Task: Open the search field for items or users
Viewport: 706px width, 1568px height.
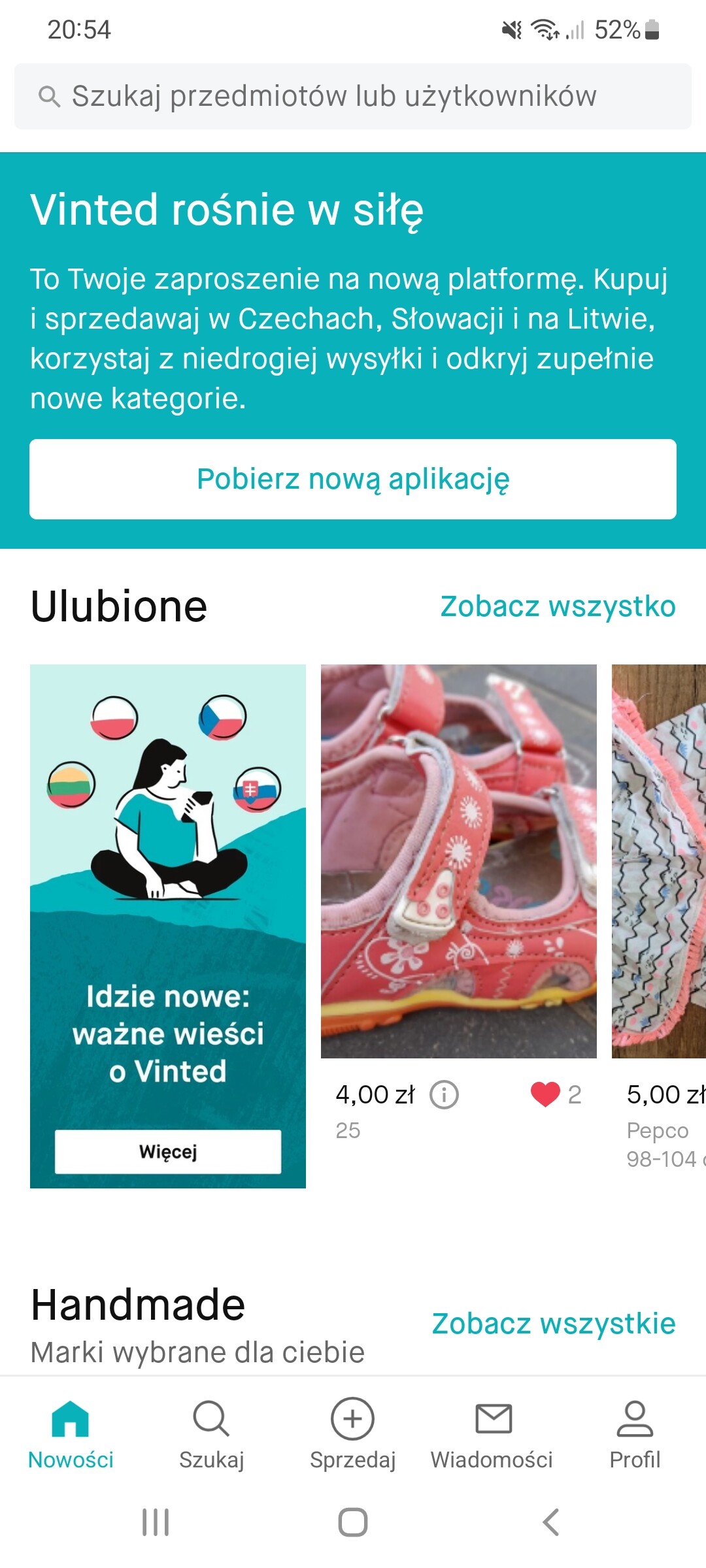Action: 353,96
